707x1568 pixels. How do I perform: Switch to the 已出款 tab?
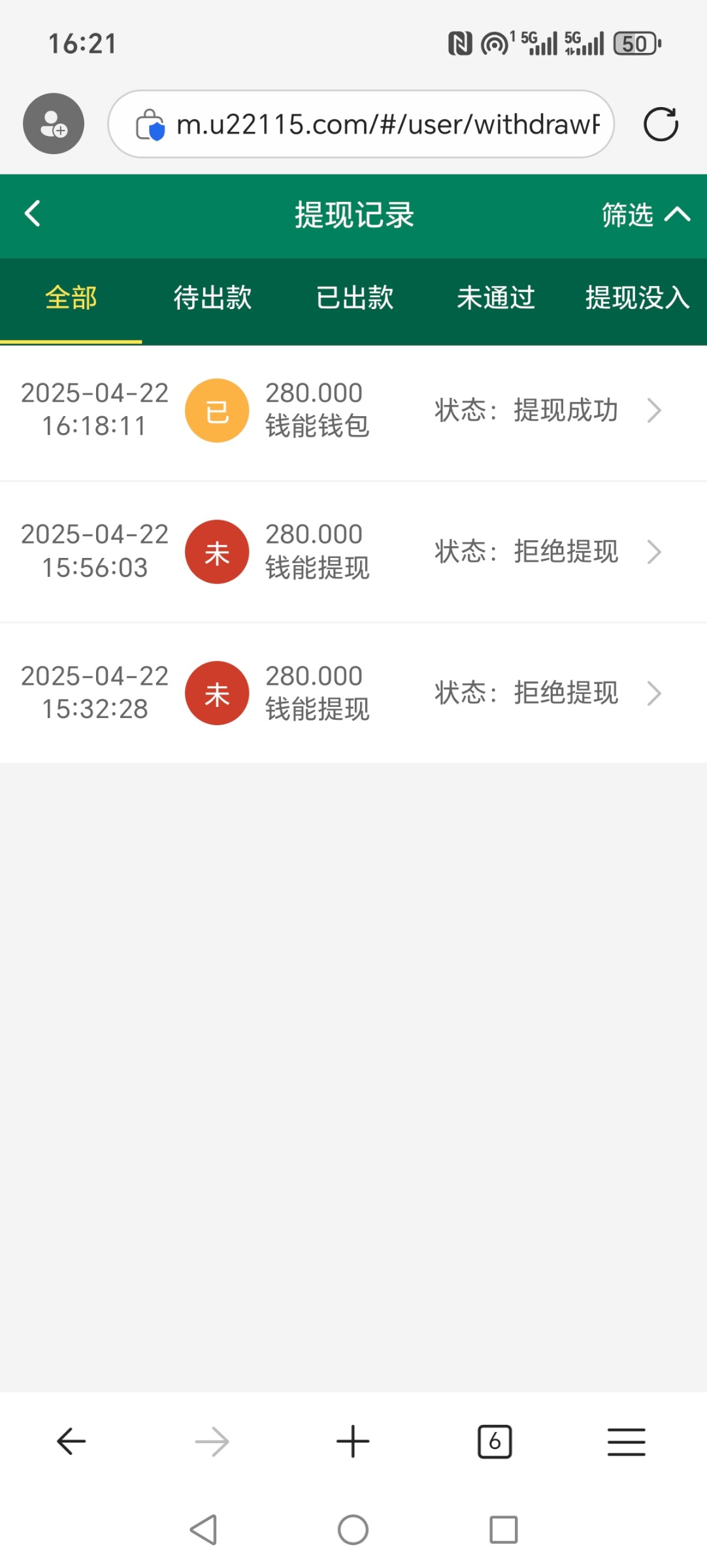point(354,298)
